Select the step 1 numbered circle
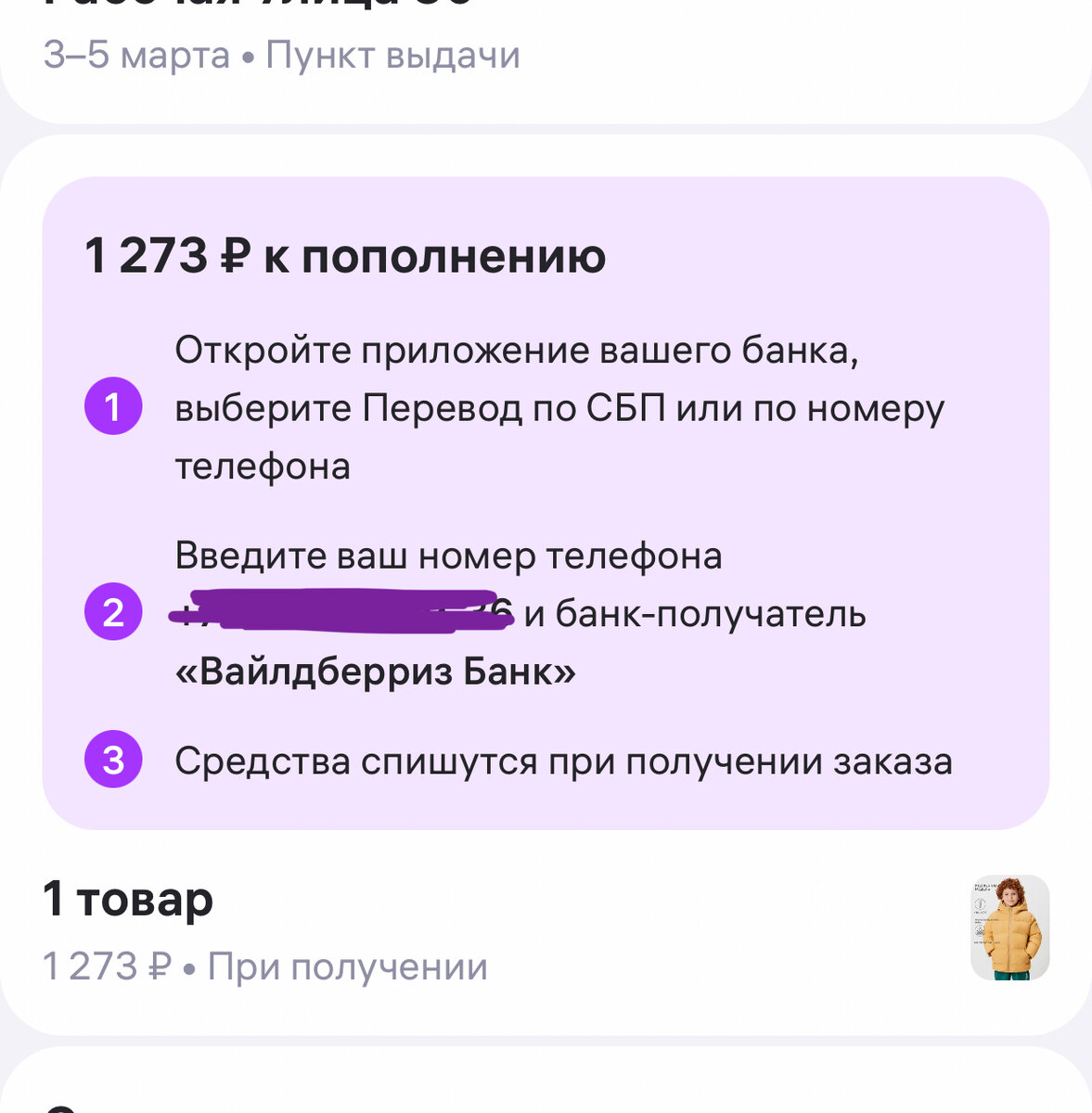This screenshot has width=1092, height=1113. coord(113,406)
